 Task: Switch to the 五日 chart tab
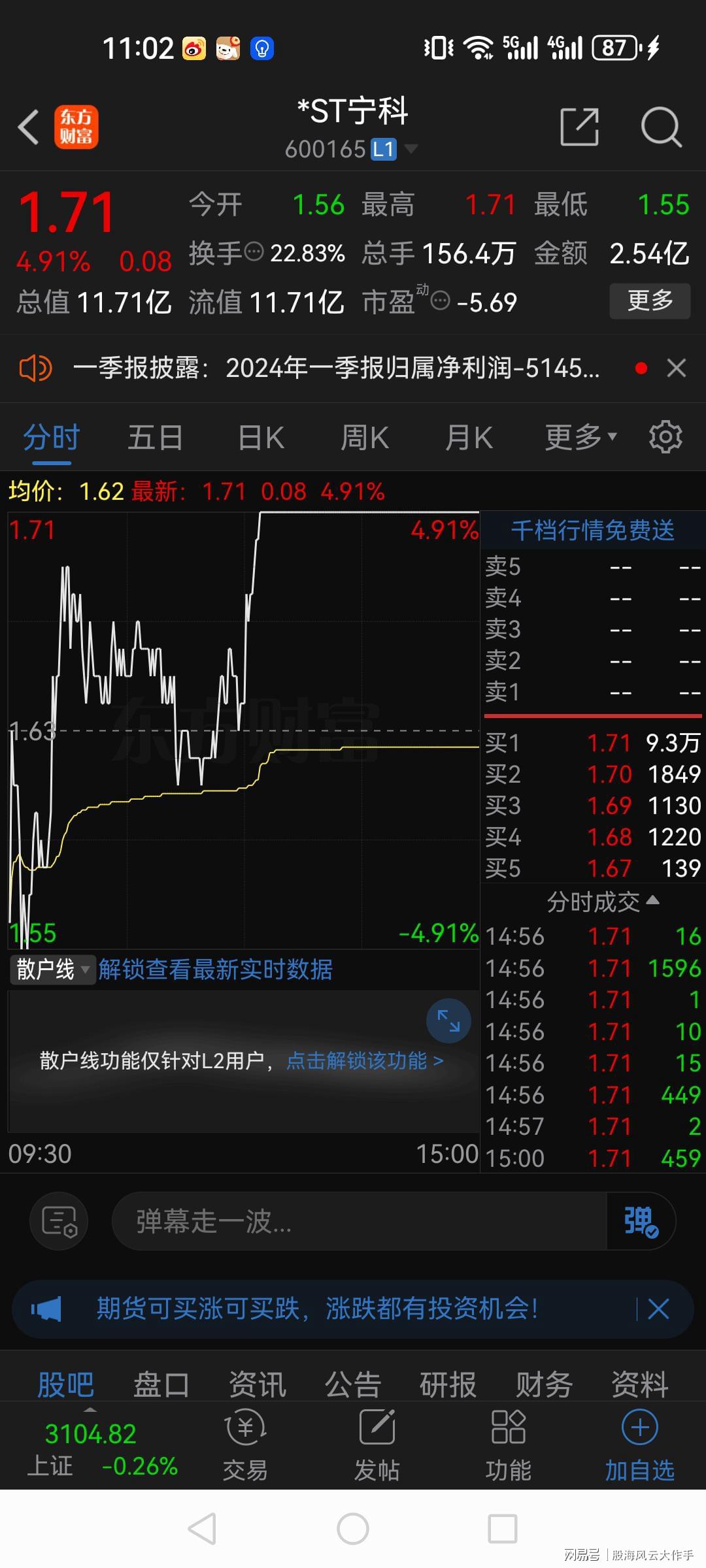155,438
